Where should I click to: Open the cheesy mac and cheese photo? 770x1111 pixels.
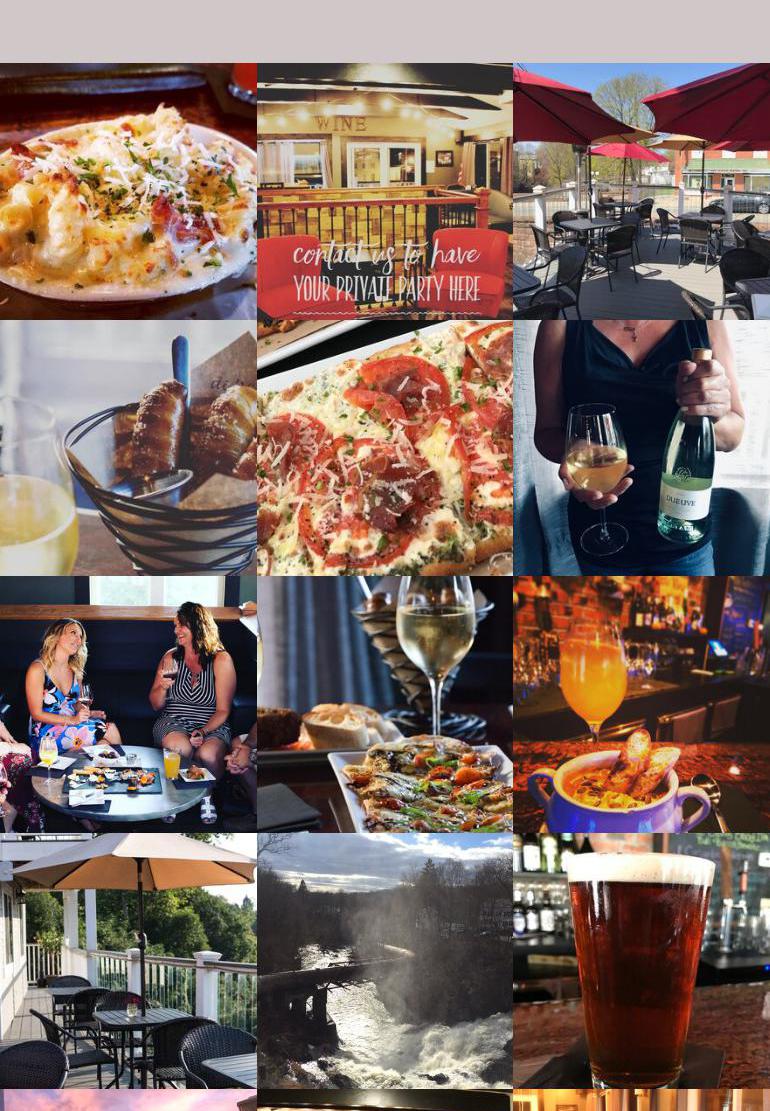click(127, 190)
